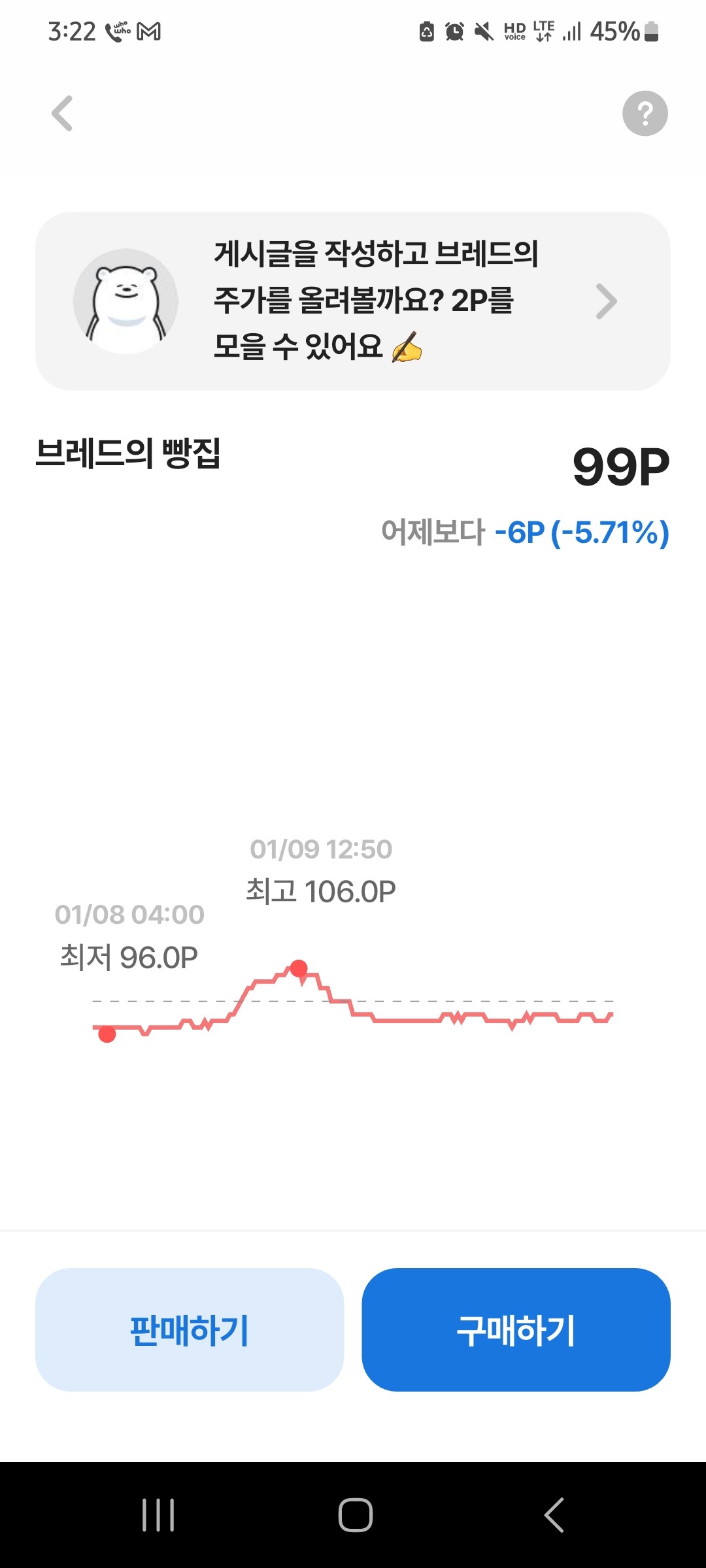The width and height of the screenshot is (706, 1568).
Task: Tap the LTE network status icon
Action: (x=543, y=31)
